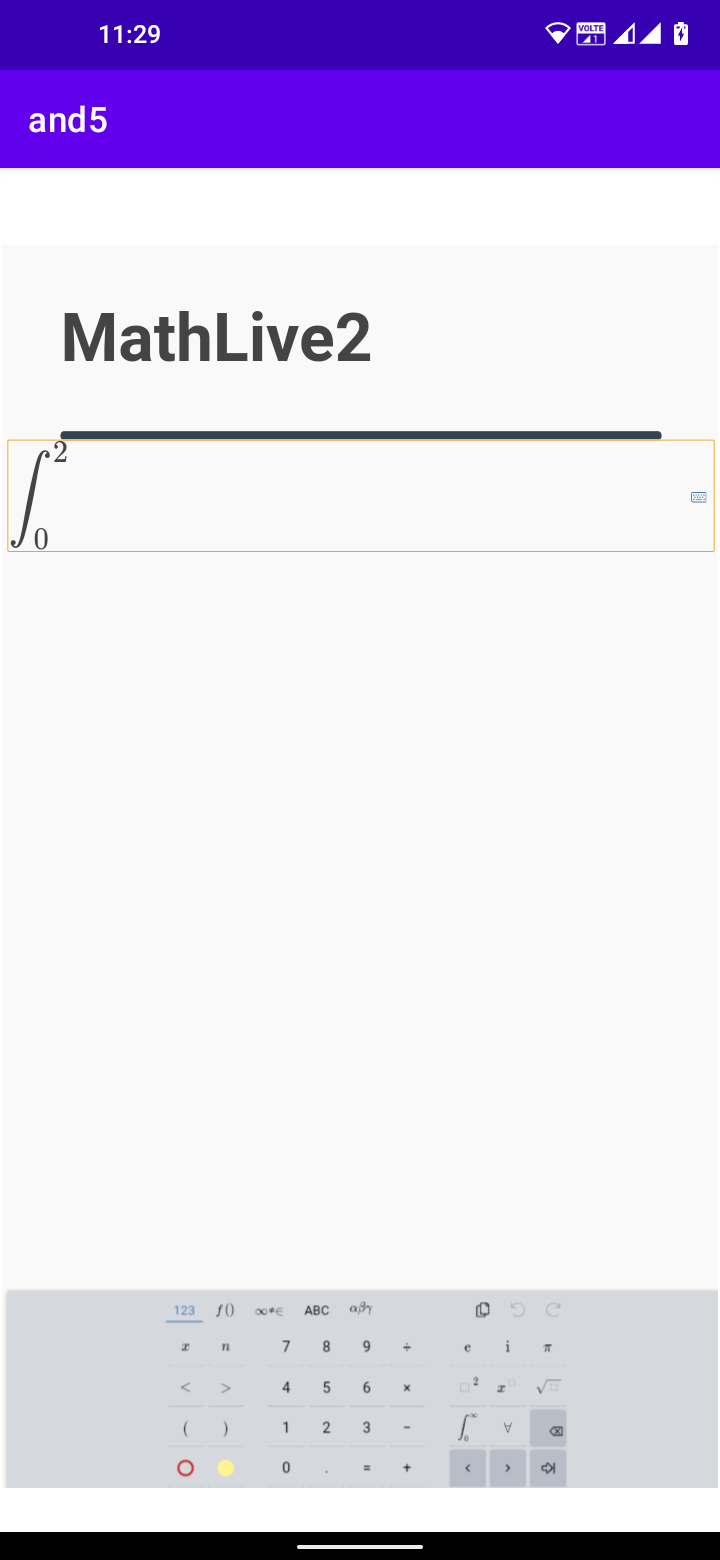Switch to the ABC keyboard tab
Image resolution: width=720 pixels, height=1560 pixels.
(x=317, y=1310)
